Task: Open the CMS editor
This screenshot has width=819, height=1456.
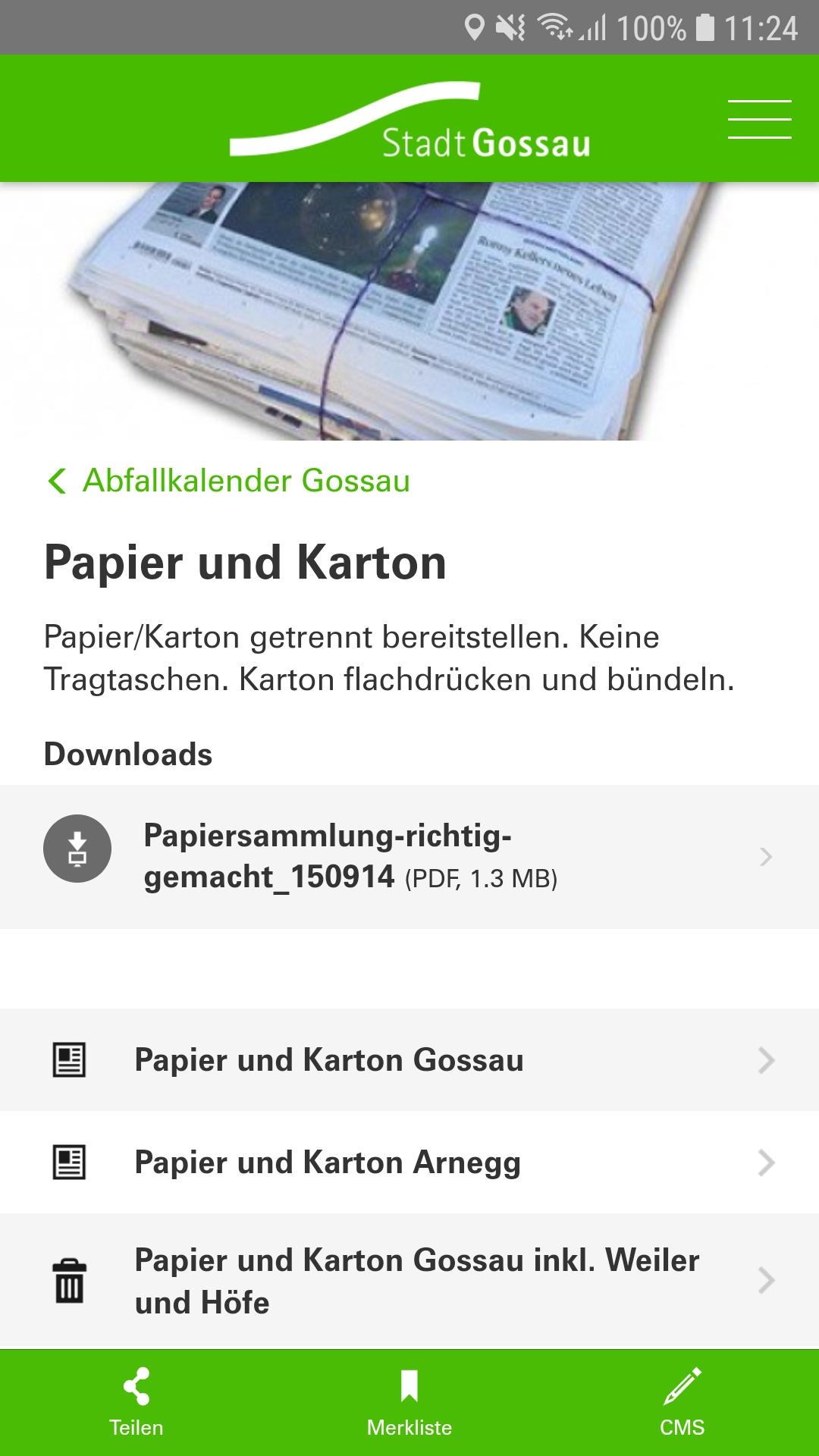Action: (682, 1403)
